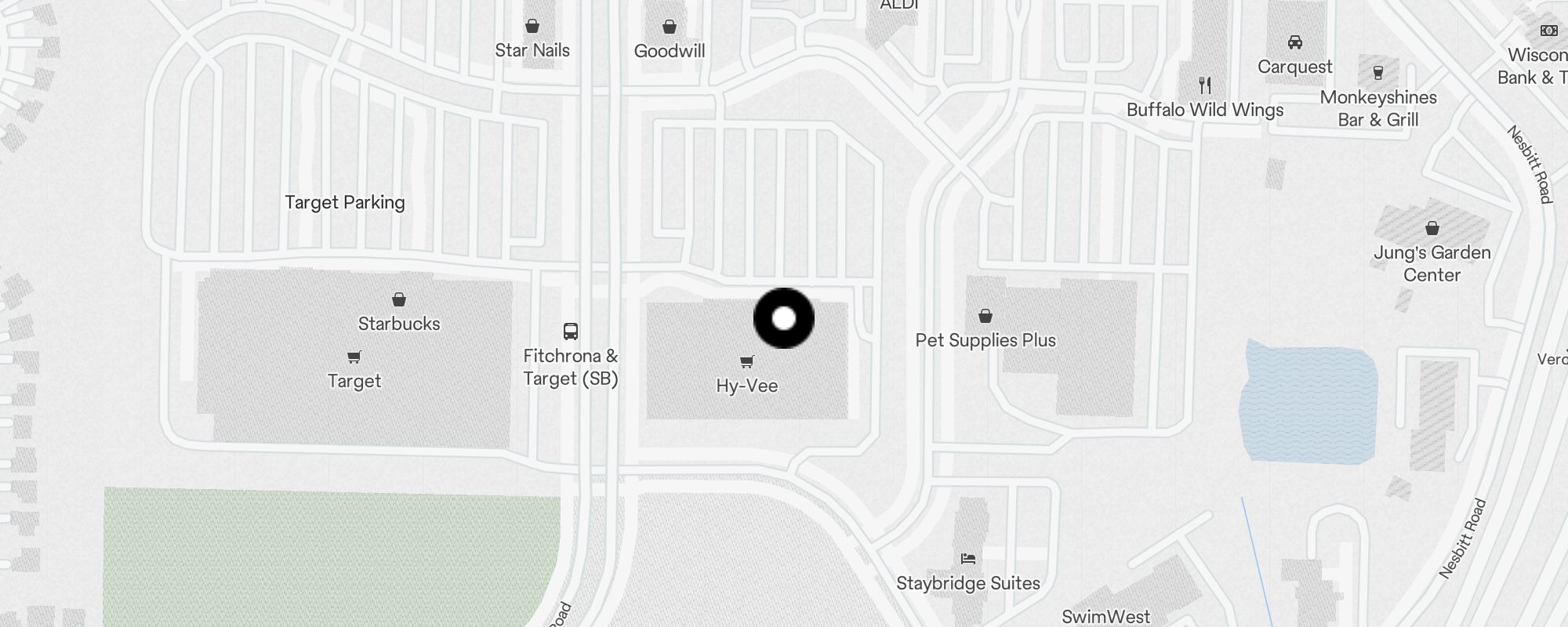The height and width of the screenshot is (627, 1568).
Task: Select the Pet Supplies Plus marker
Action: click(985, 317)
